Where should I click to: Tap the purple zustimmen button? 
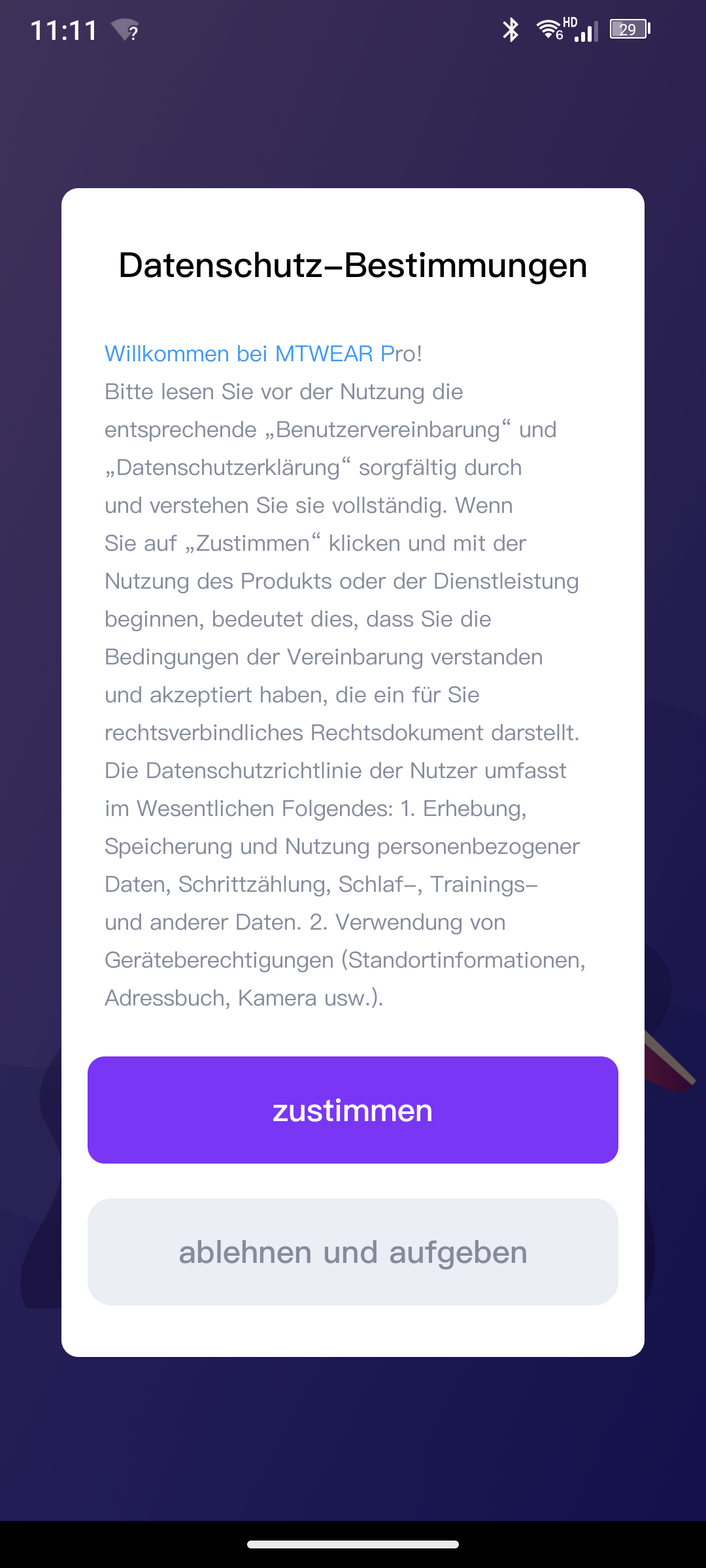click(x=353, y=1110)
